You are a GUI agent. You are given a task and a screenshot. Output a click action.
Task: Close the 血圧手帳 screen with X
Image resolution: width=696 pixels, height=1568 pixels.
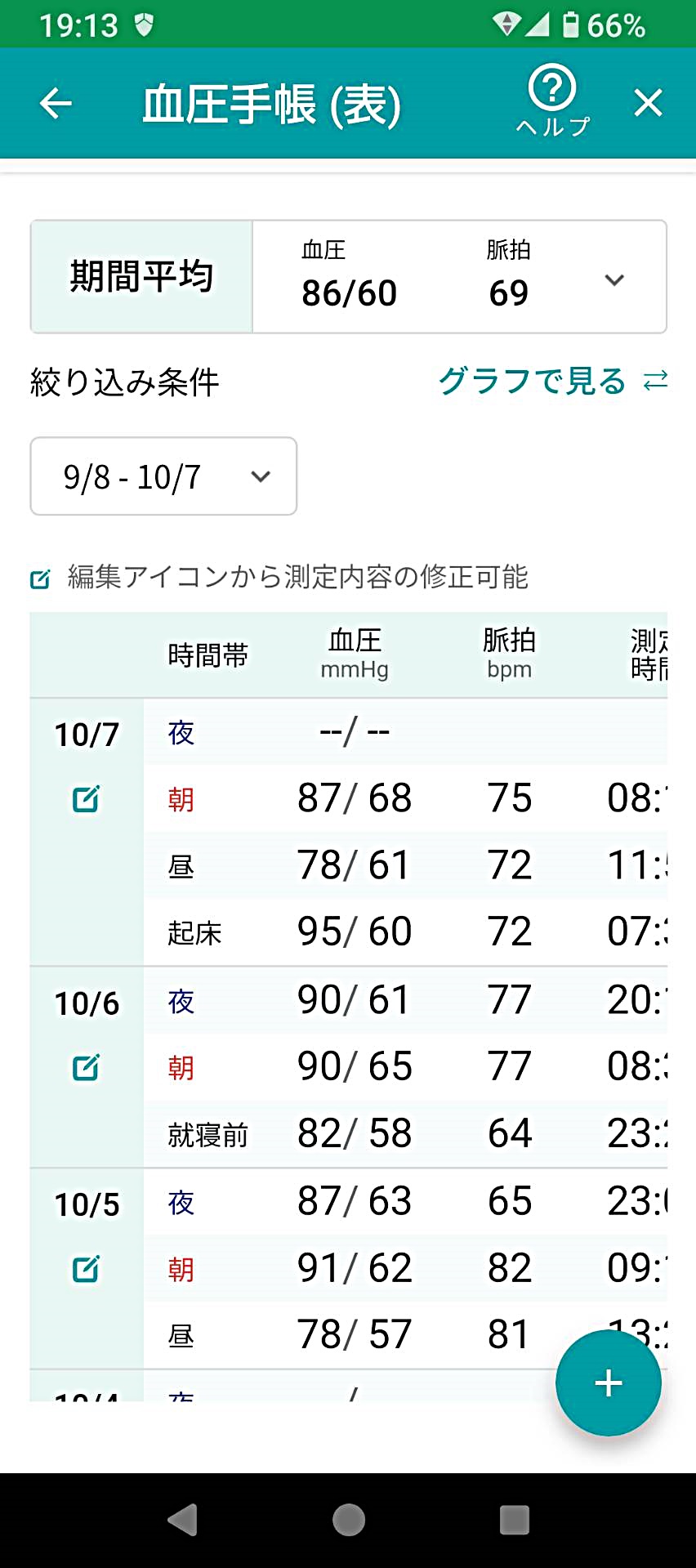coord(648,103)
